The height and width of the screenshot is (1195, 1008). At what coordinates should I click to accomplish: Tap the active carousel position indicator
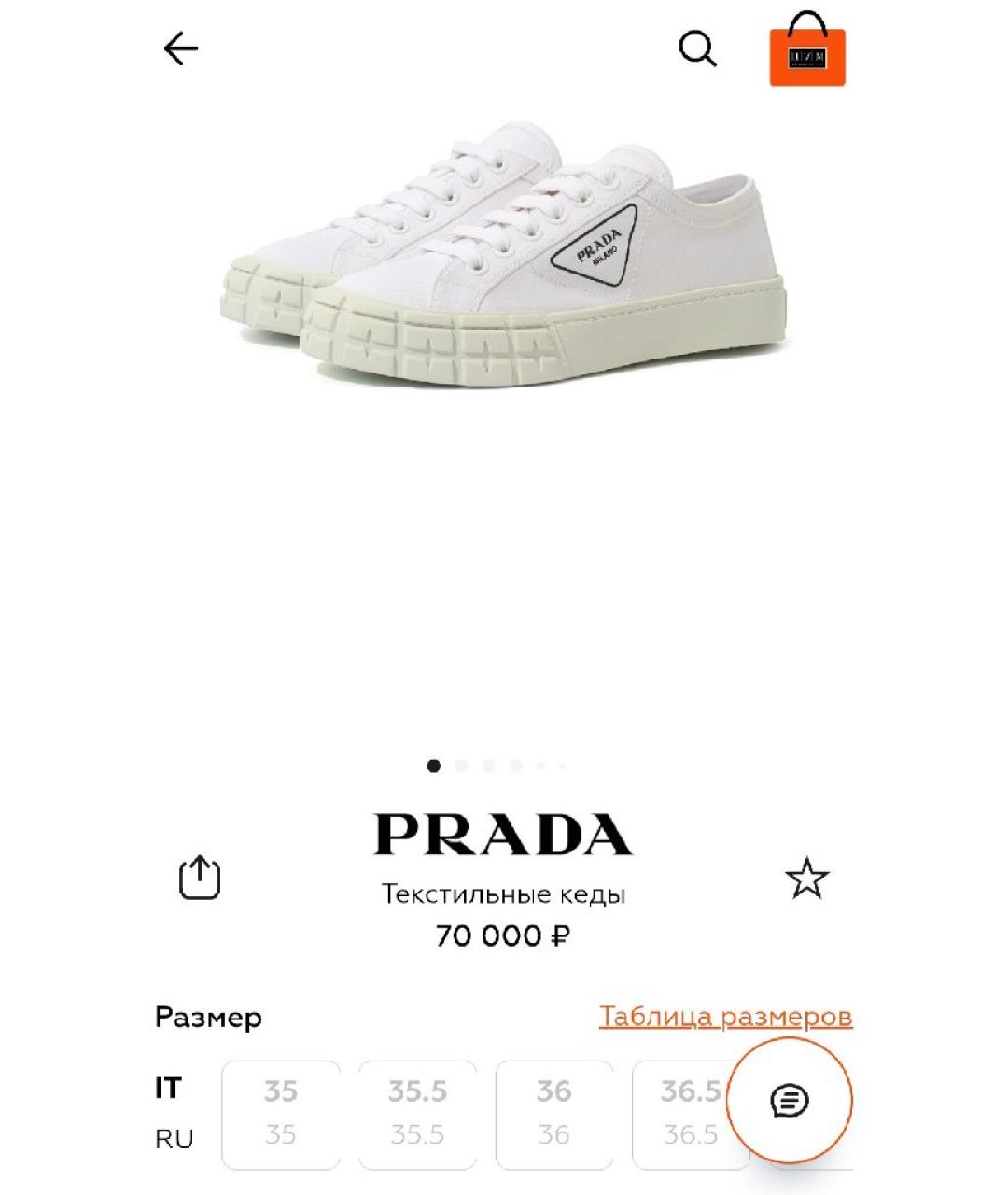434,766
